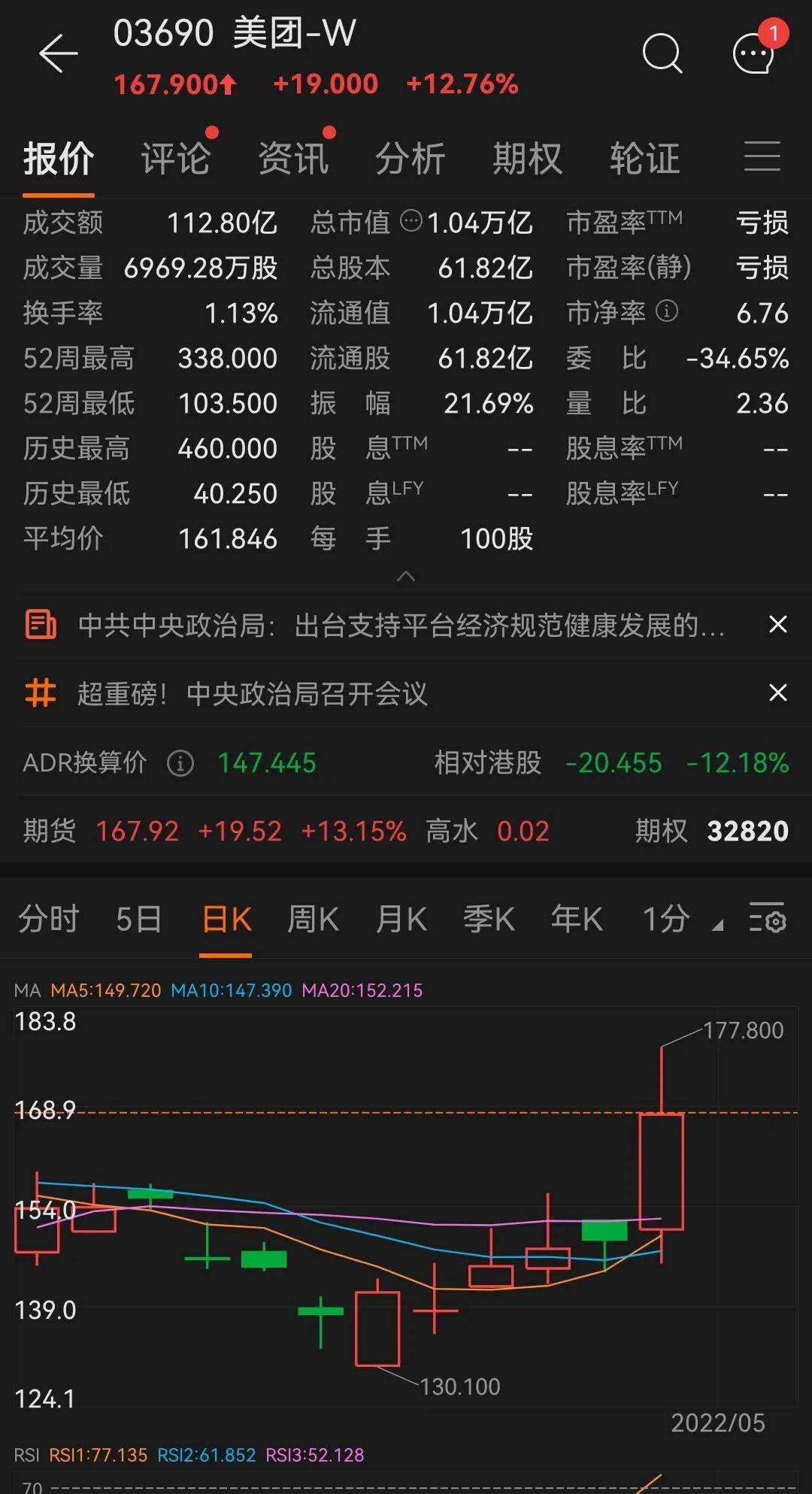Image resolution: width=812 pixels, height=1494 pixels.
Task: Open the stock search icon
Action: pyautogui.click(x=662, y=54)
